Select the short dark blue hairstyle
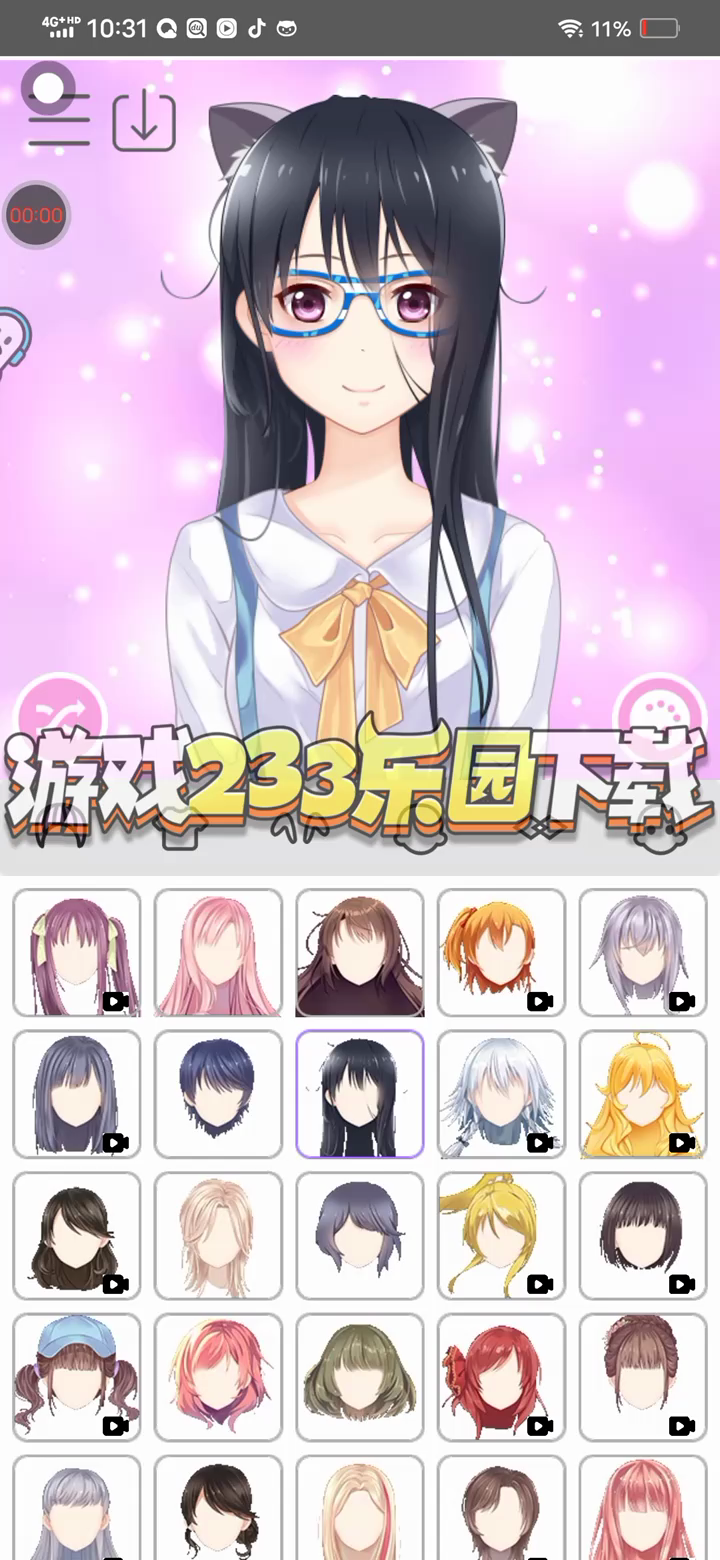720x1560 pixels. pos(218,1094)
